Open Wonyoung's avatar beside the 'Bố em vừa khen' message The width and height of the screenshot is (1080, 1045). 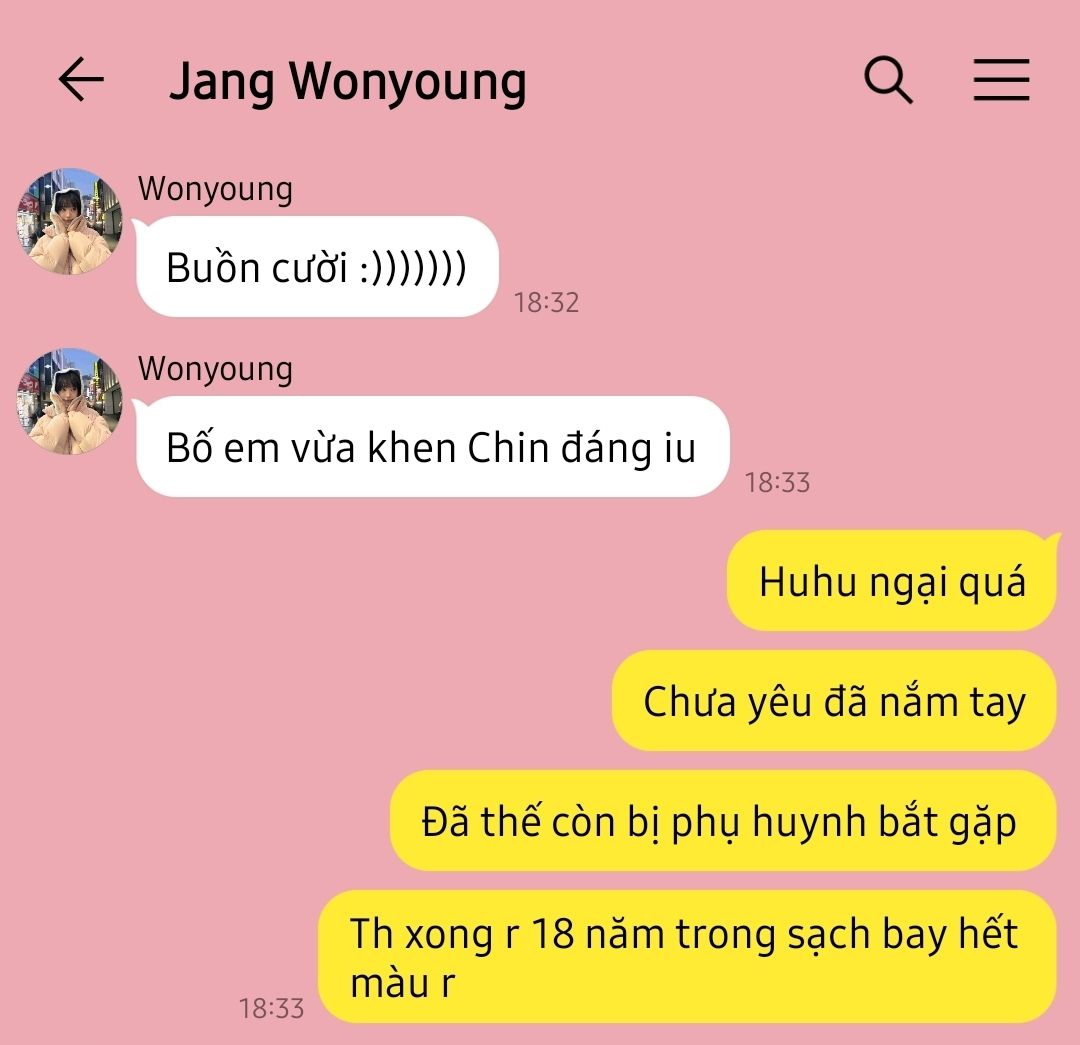coord(69,402)
